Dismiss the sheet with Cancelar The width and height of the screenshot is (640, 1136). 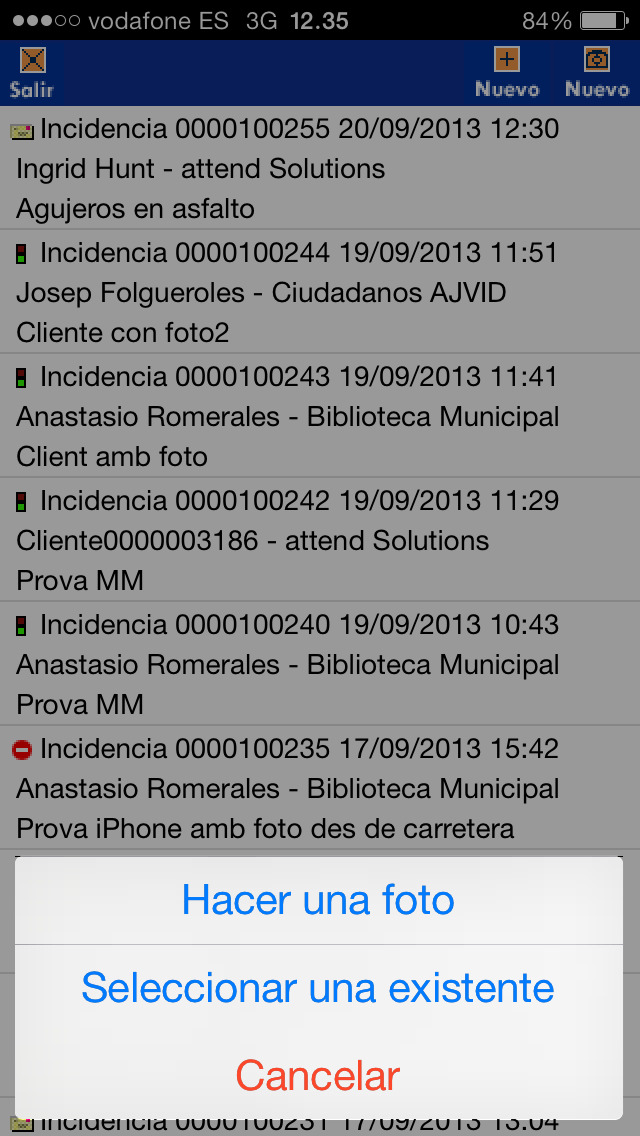pyautogui.click(x=318, y=1075)
